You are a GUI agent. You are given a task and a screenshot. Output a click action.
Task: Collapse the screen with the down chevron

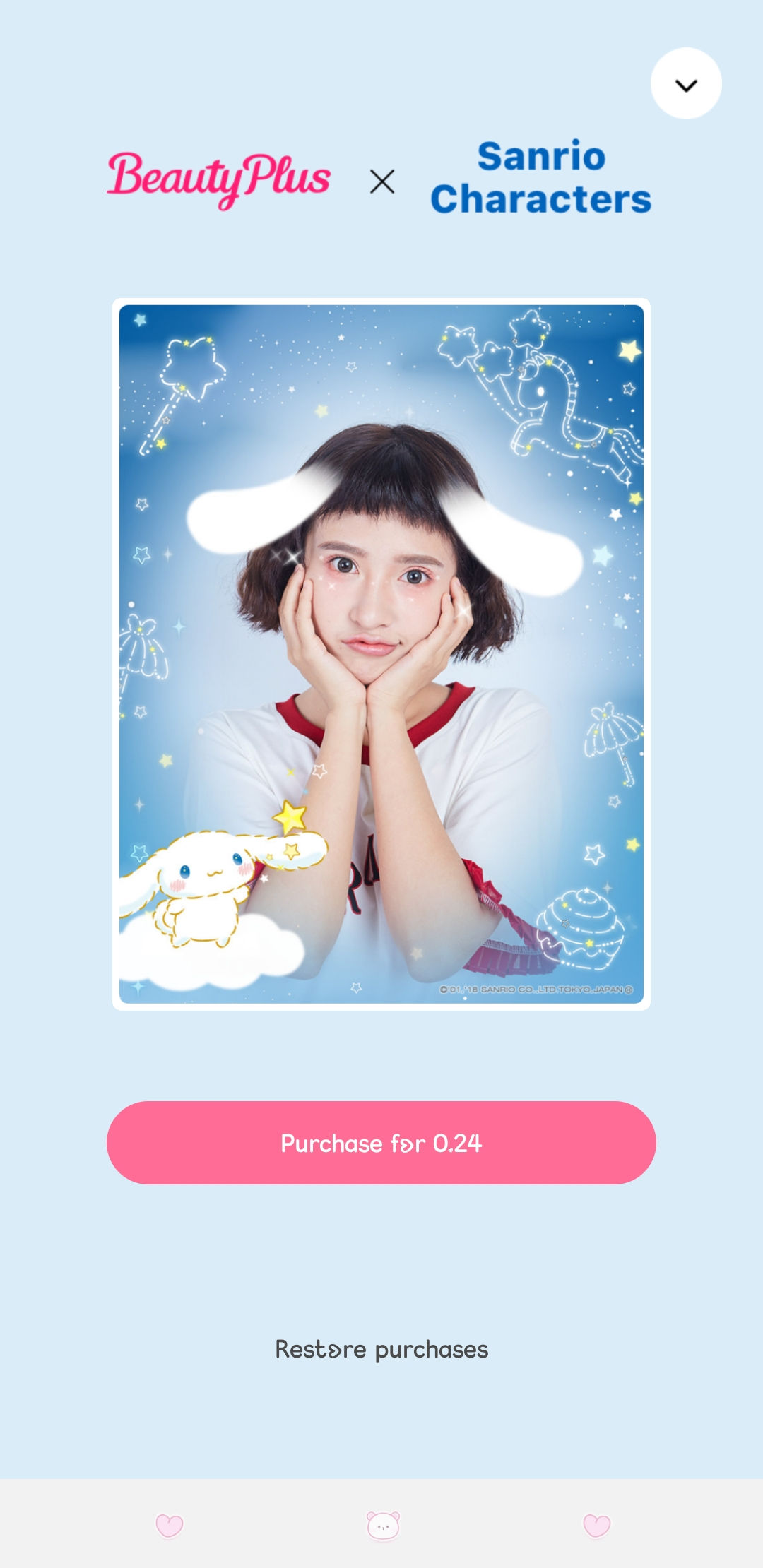click(686, 83)
